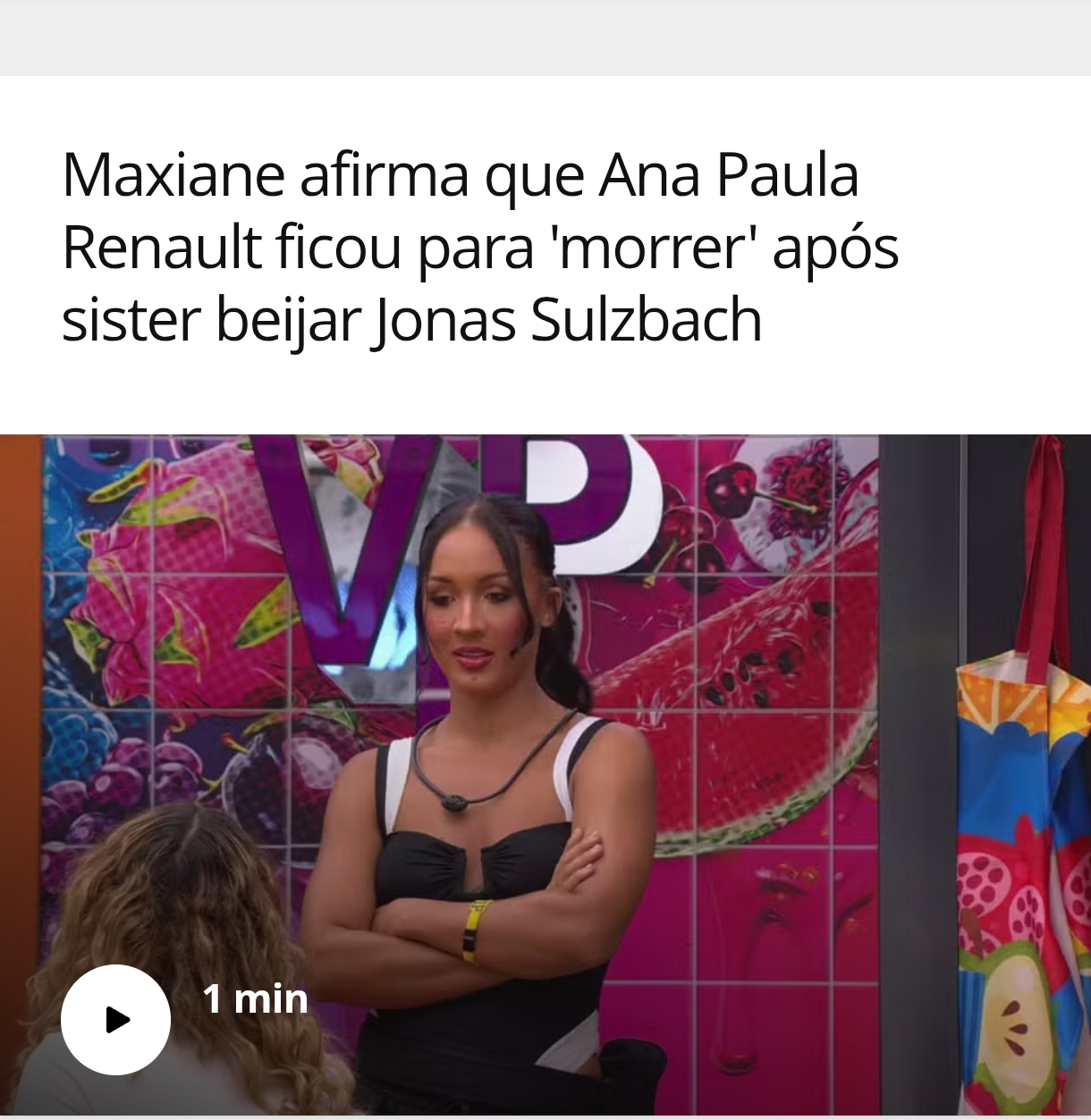
Task: Play the Maxiane video clip
Action: (x=115, y=1019)
